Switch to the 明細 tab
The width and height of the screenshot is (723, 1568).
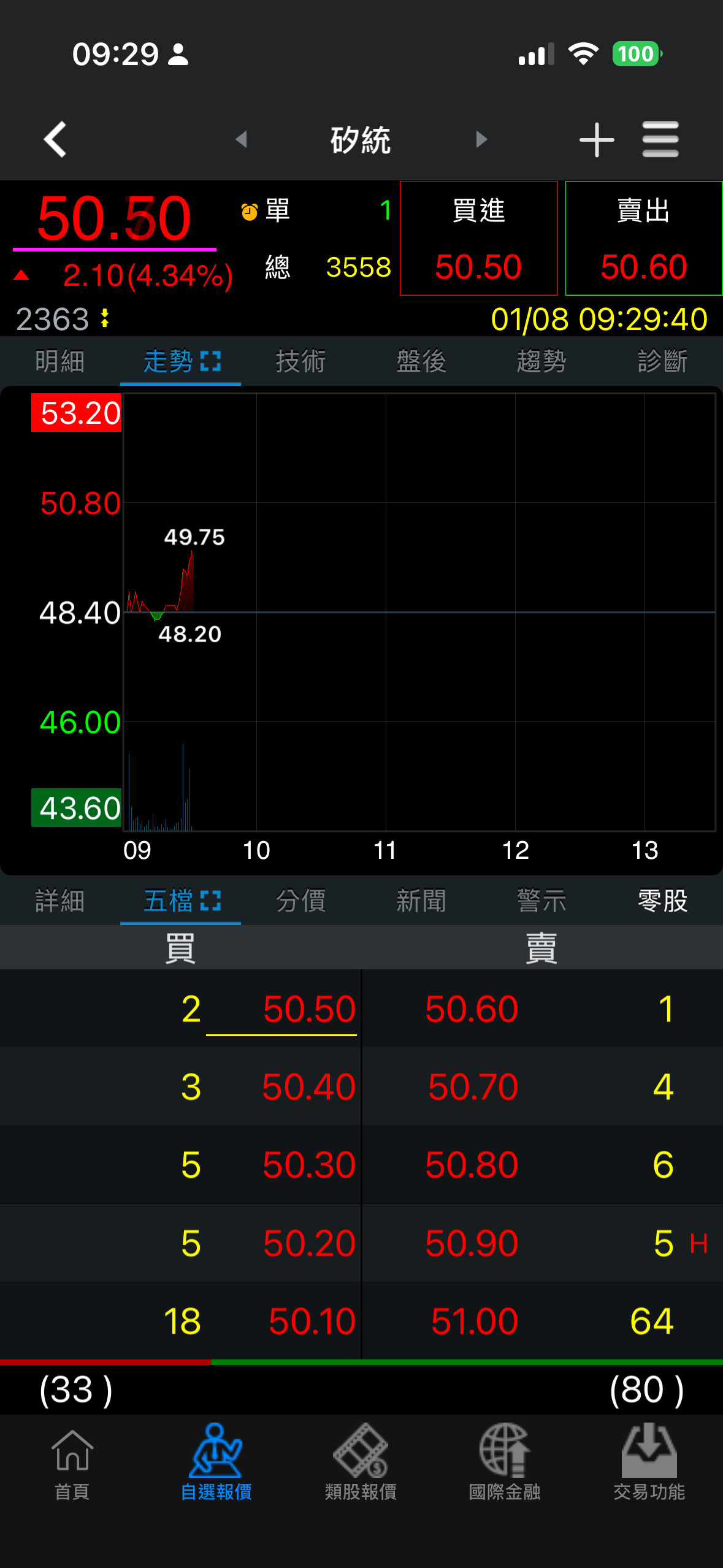59,361
